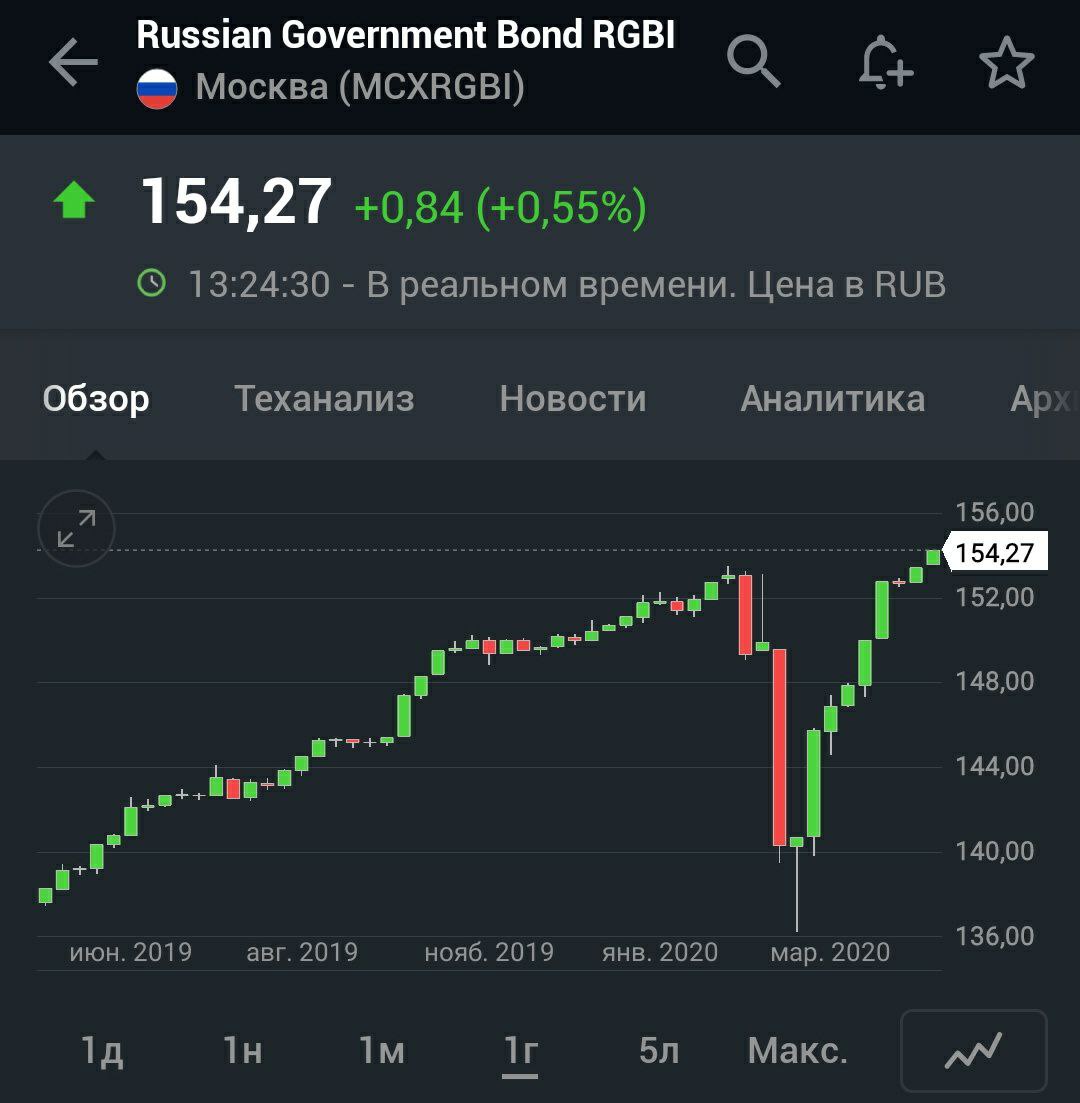Show the Макс. chart range
This screenshot has width=1080, height=1103.
coord(797,1051)
